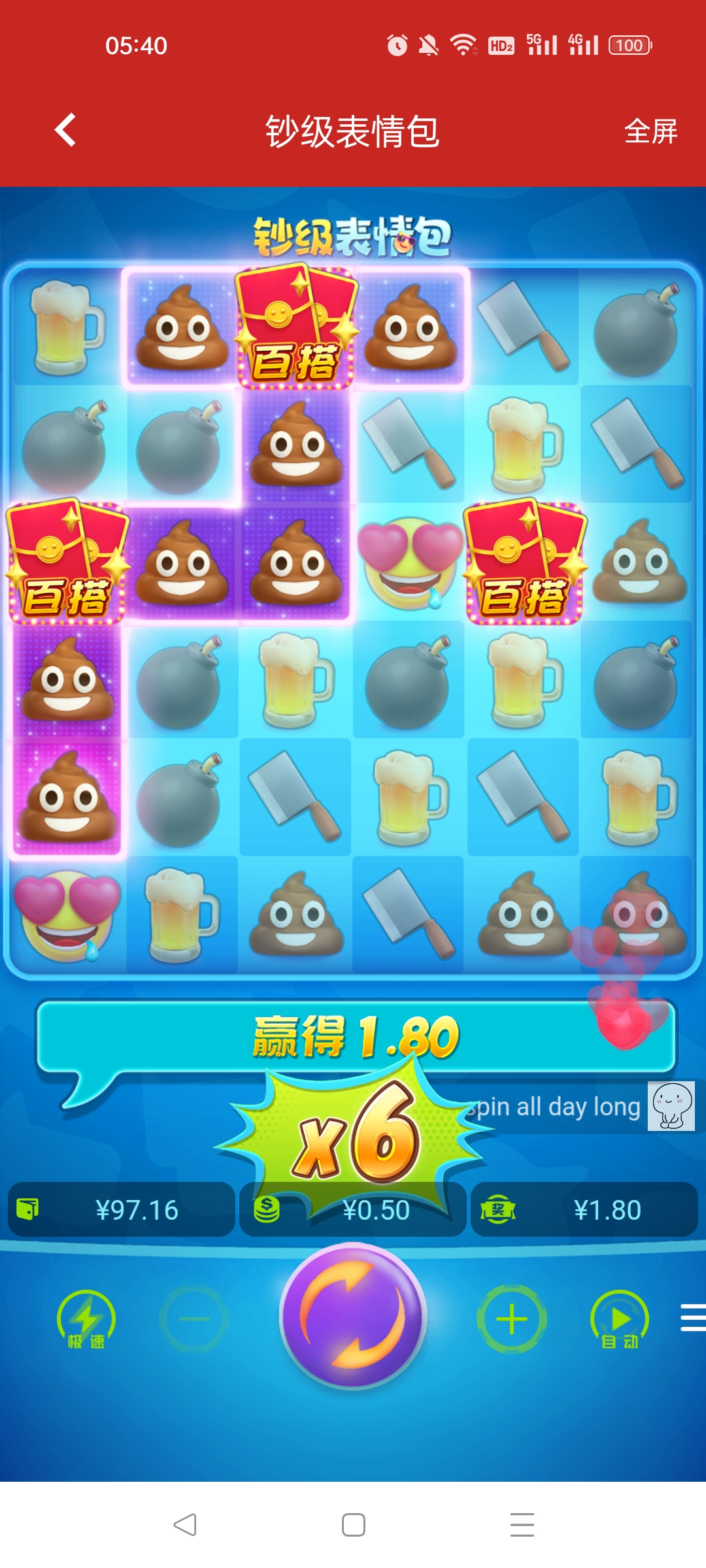Increase the bet amount
The height and width of the screenshot is (1568, 706).
pyautogui.click(x=511, y=1319)
